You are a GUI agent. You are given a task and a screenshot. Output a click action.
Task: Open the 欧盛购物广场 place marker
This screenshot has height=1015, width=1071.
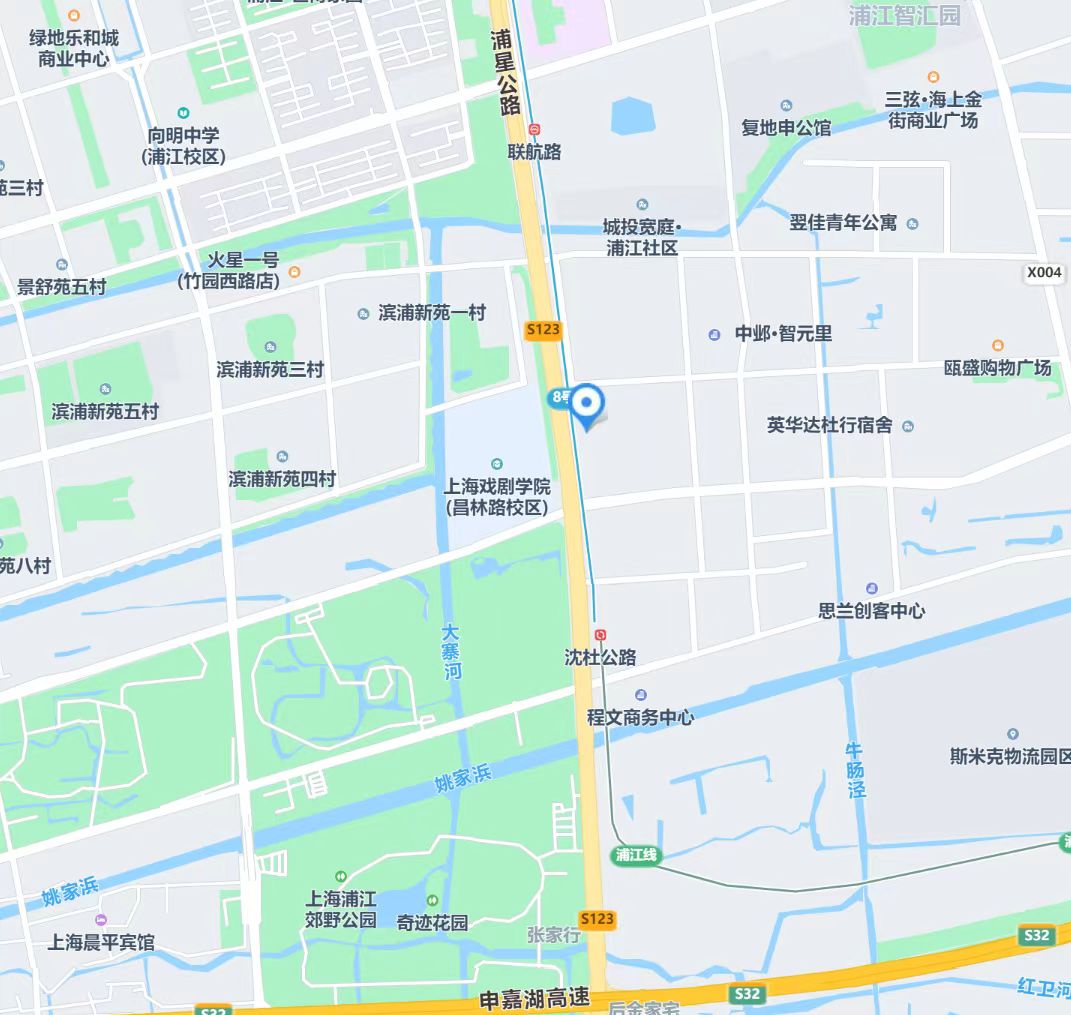[997, 346]
